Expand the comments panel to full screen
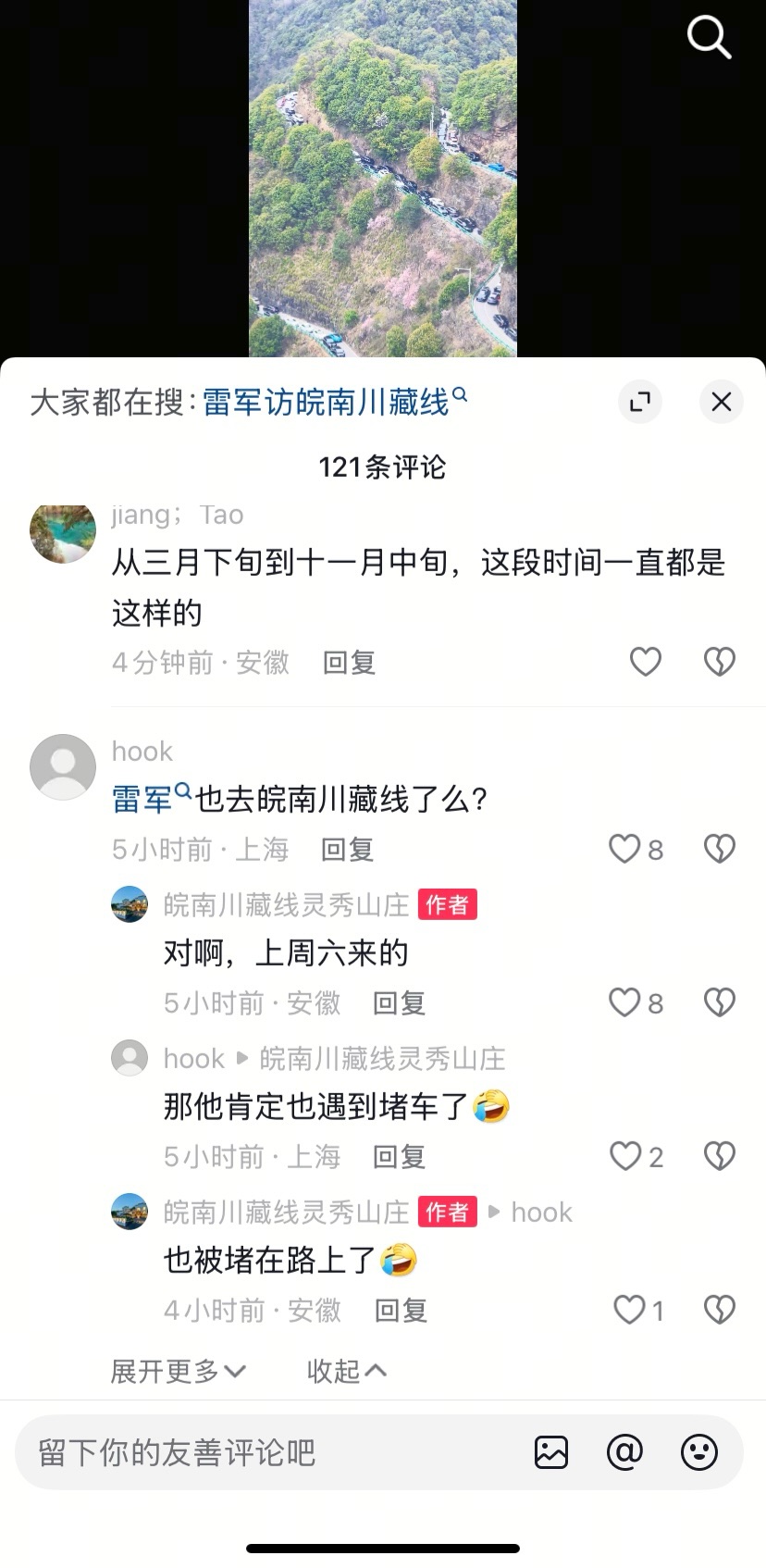 point(640,402)
